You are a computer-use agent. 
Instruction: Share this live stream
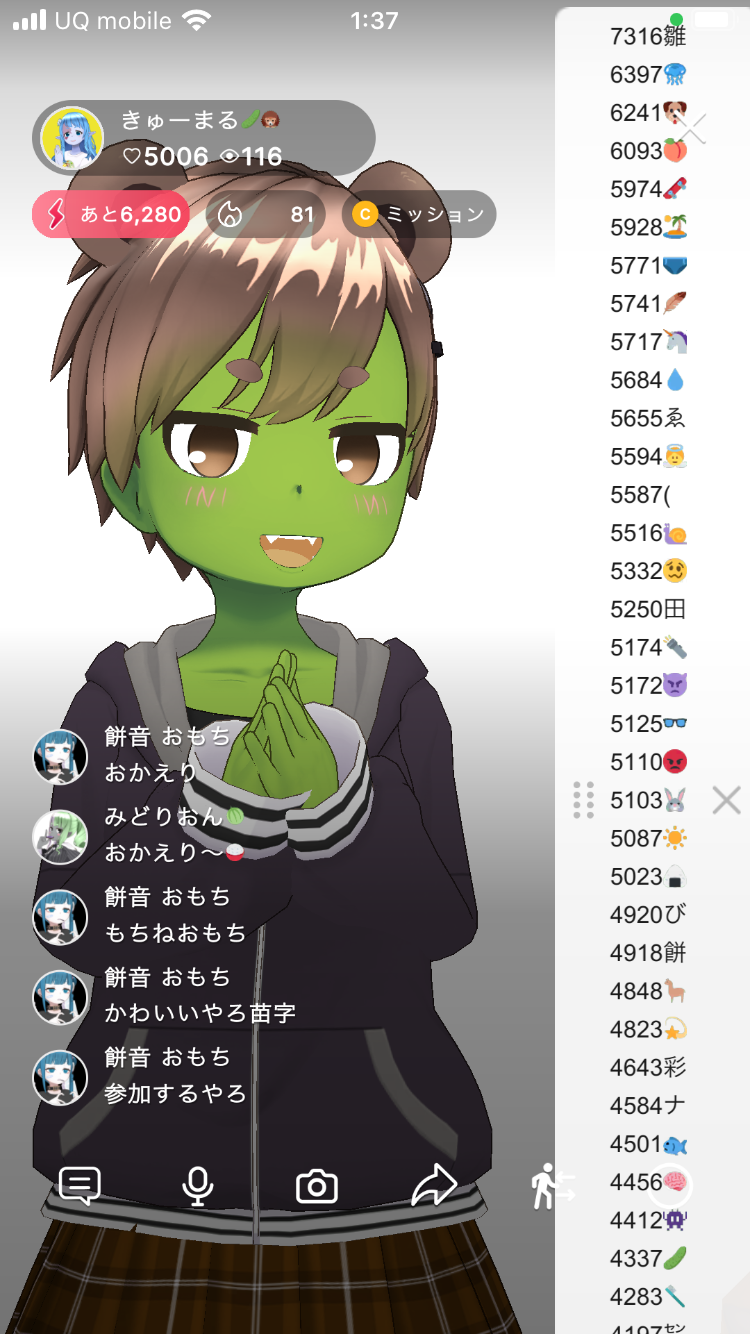pyautogui.click(x=434, y=1186)
